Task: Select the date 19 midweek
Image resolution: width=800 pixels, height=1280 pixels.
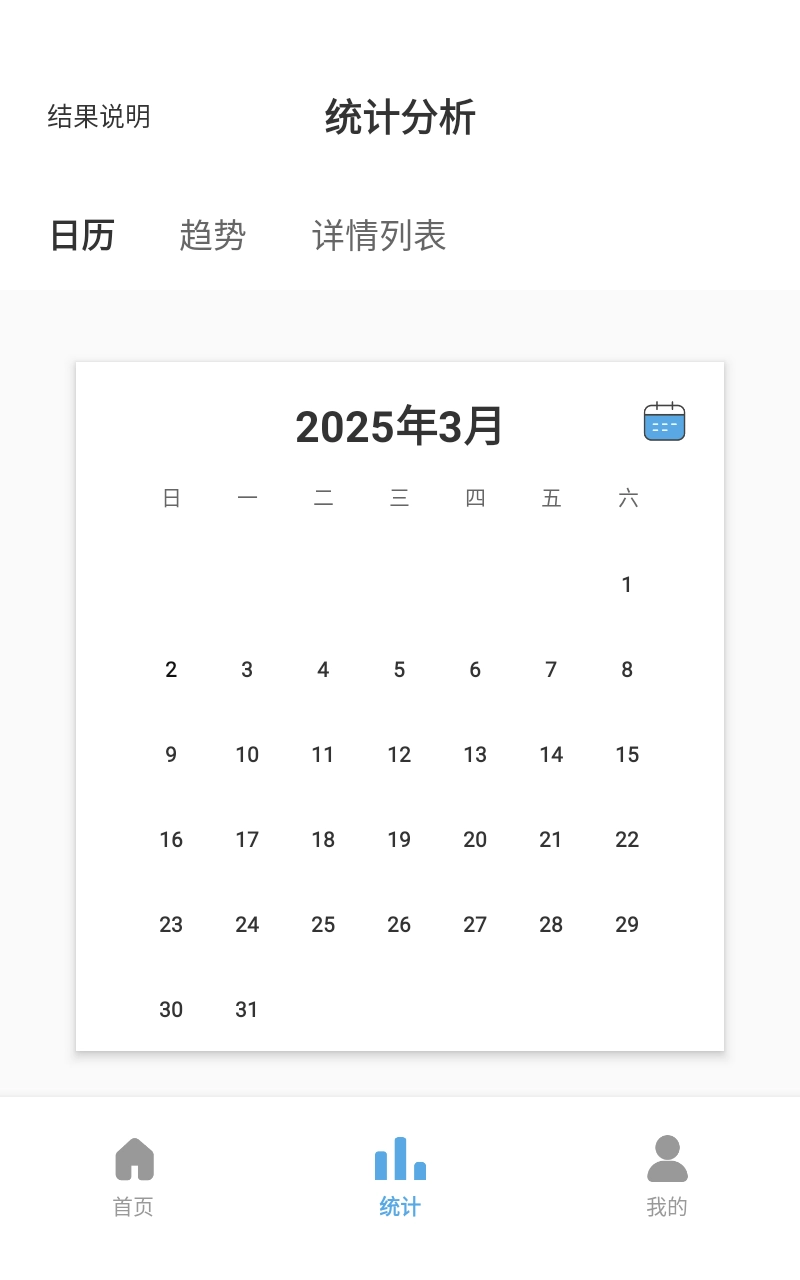Action: tap(399, 839)
